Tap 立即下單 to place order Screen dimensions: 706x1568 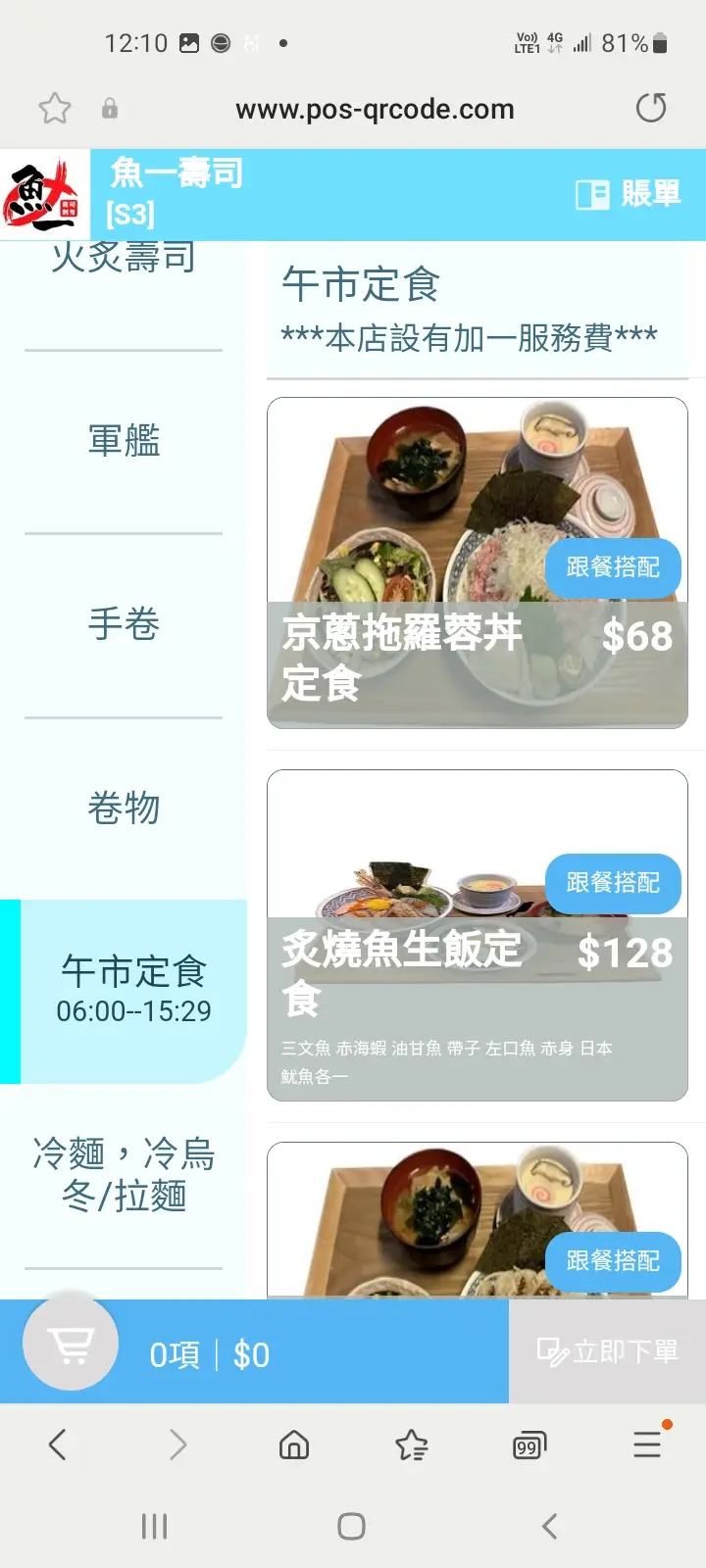pyautogui.click(x=607, y=1352)
